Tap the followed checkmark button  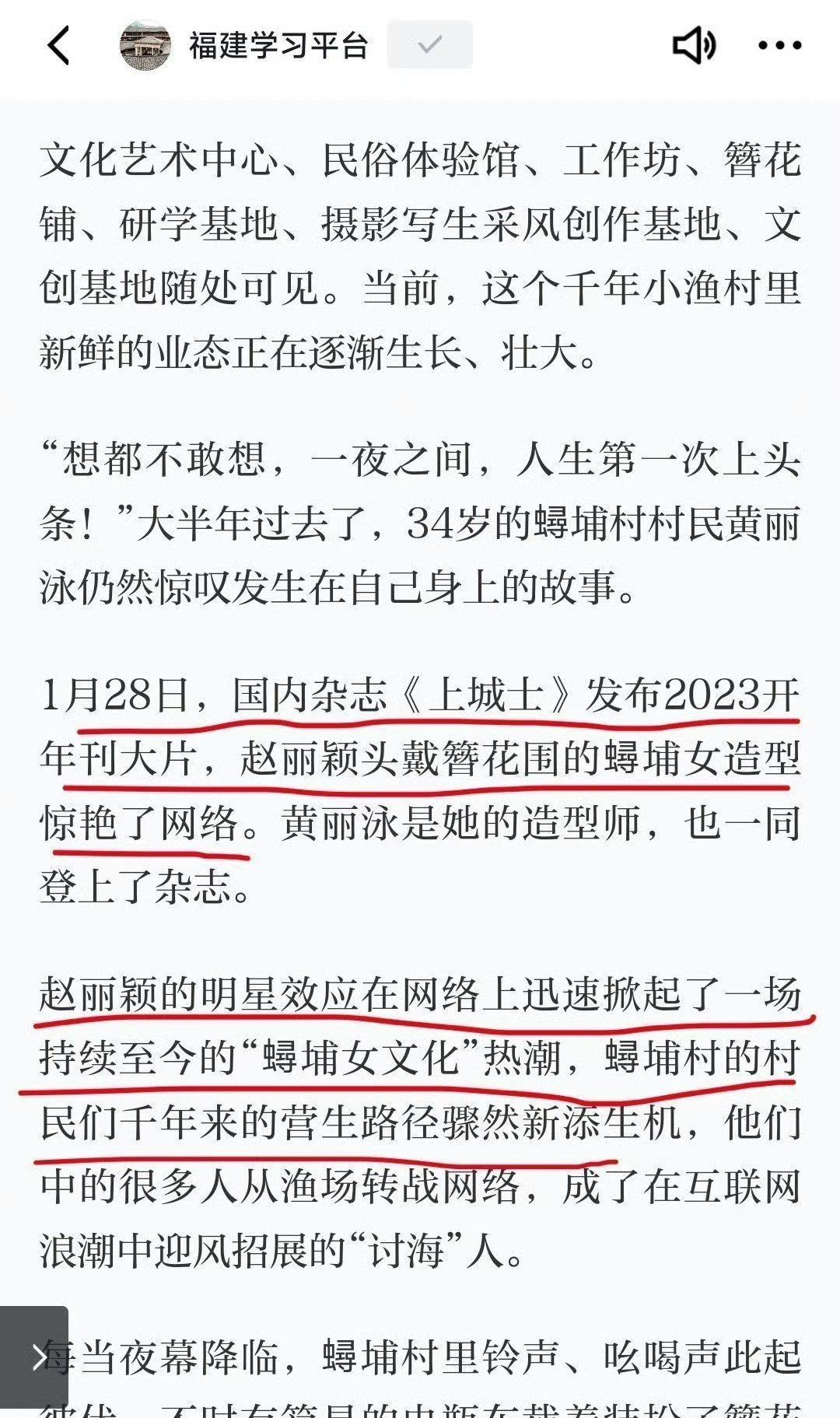429,46
